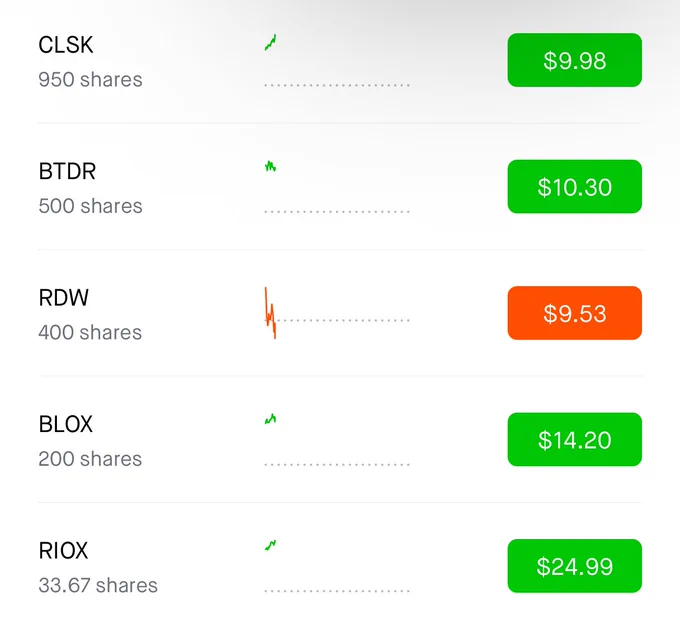The image size is (680, 617).
Task: Toggle the $10.30 BTDR price pill
Action: tap(575, 186)
